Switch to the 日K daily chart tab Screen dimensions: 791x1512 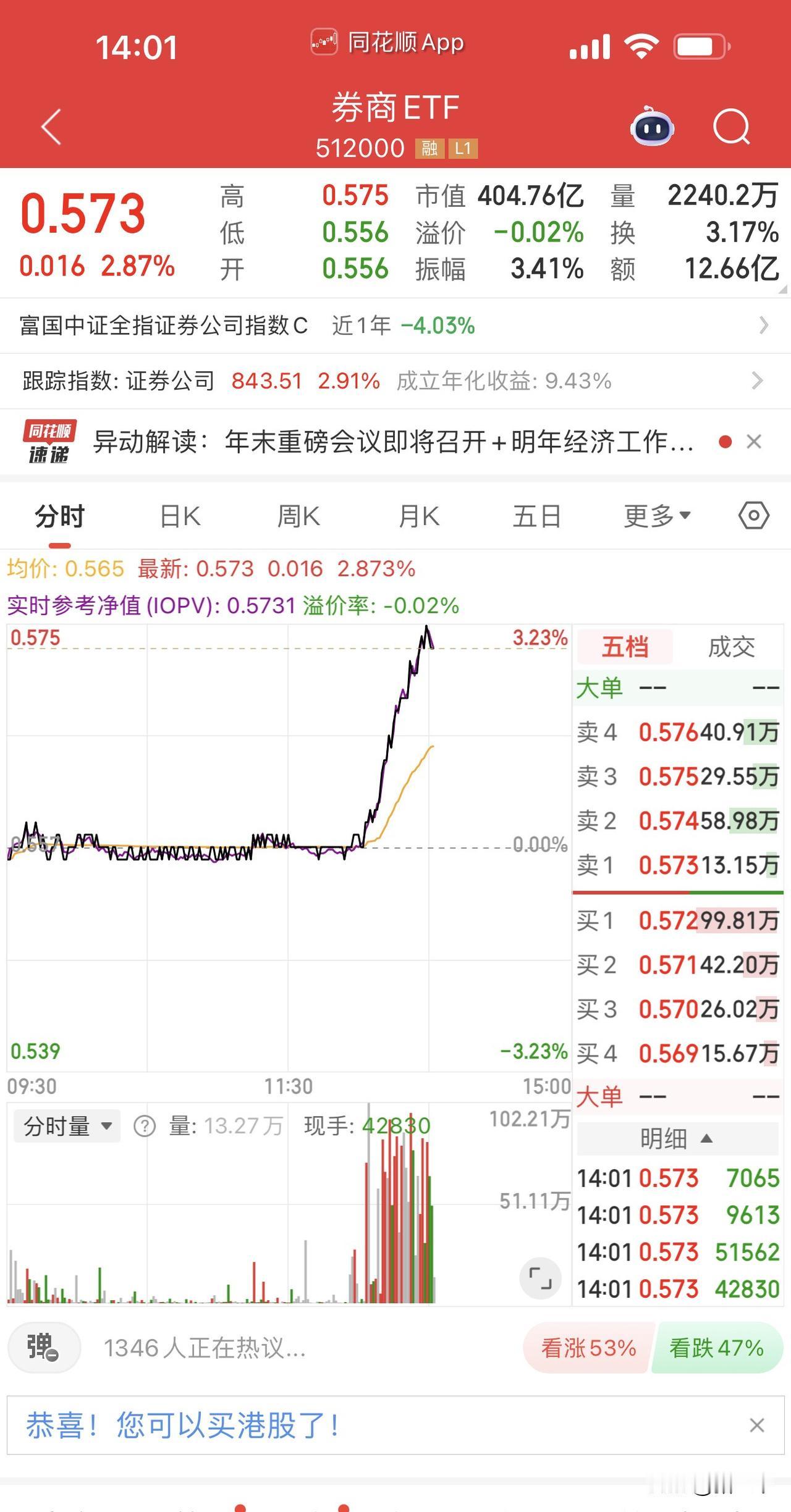[x=177, y=516]
